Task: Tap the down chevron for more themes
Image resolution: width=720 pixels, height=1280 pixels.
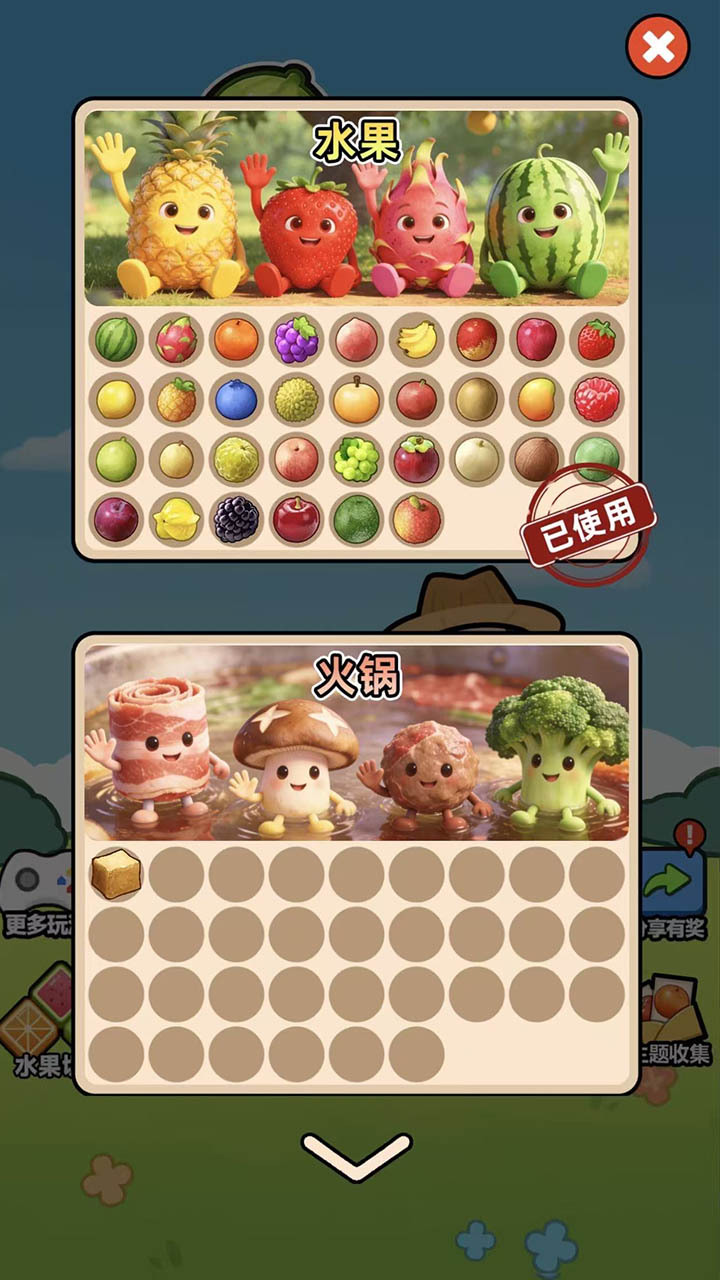Action: 356,1157
